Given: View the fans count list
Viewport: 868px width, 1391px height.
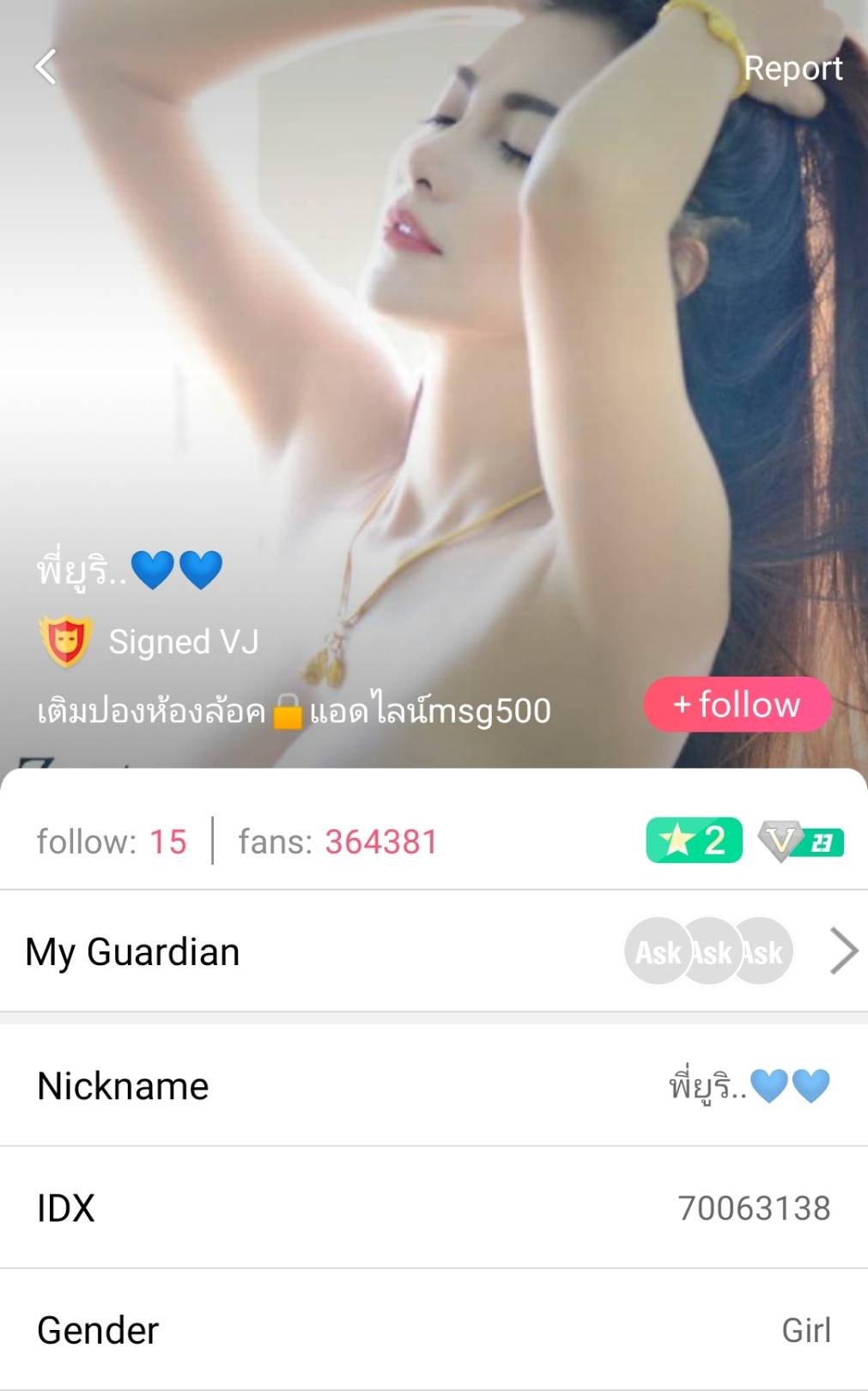Looking at the screenshot, I should click(337, 841).
